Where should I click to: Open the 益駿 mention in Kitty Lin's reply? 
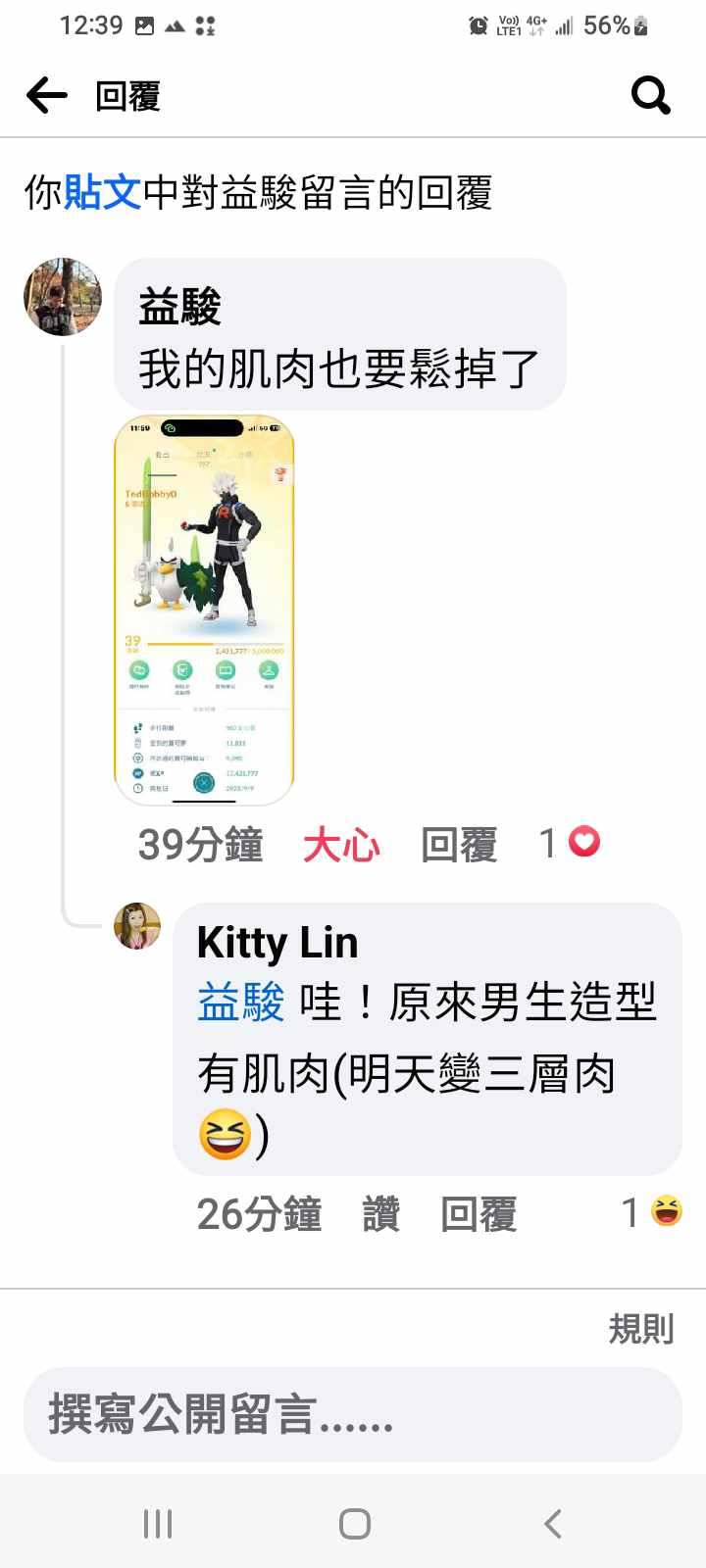pyautogui.click(x=240, y=1003)
